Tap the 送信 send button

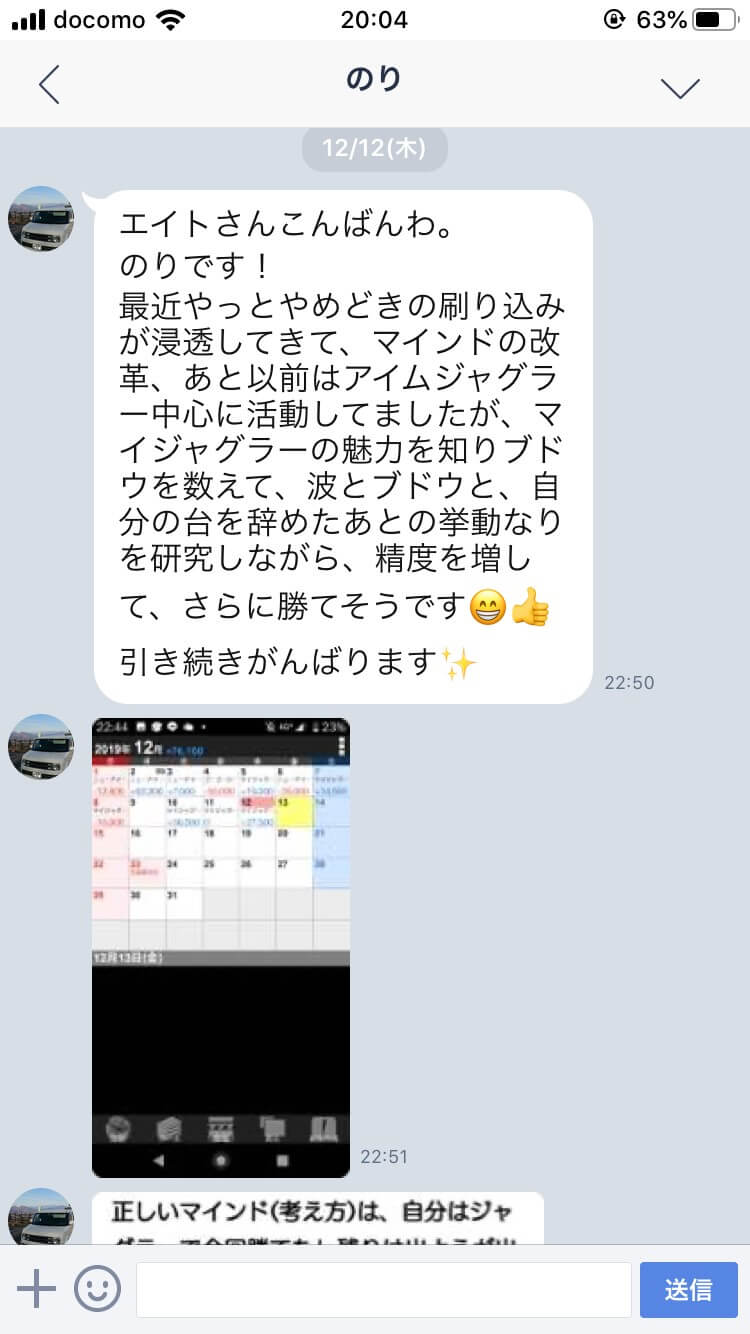coord(689,1290)
